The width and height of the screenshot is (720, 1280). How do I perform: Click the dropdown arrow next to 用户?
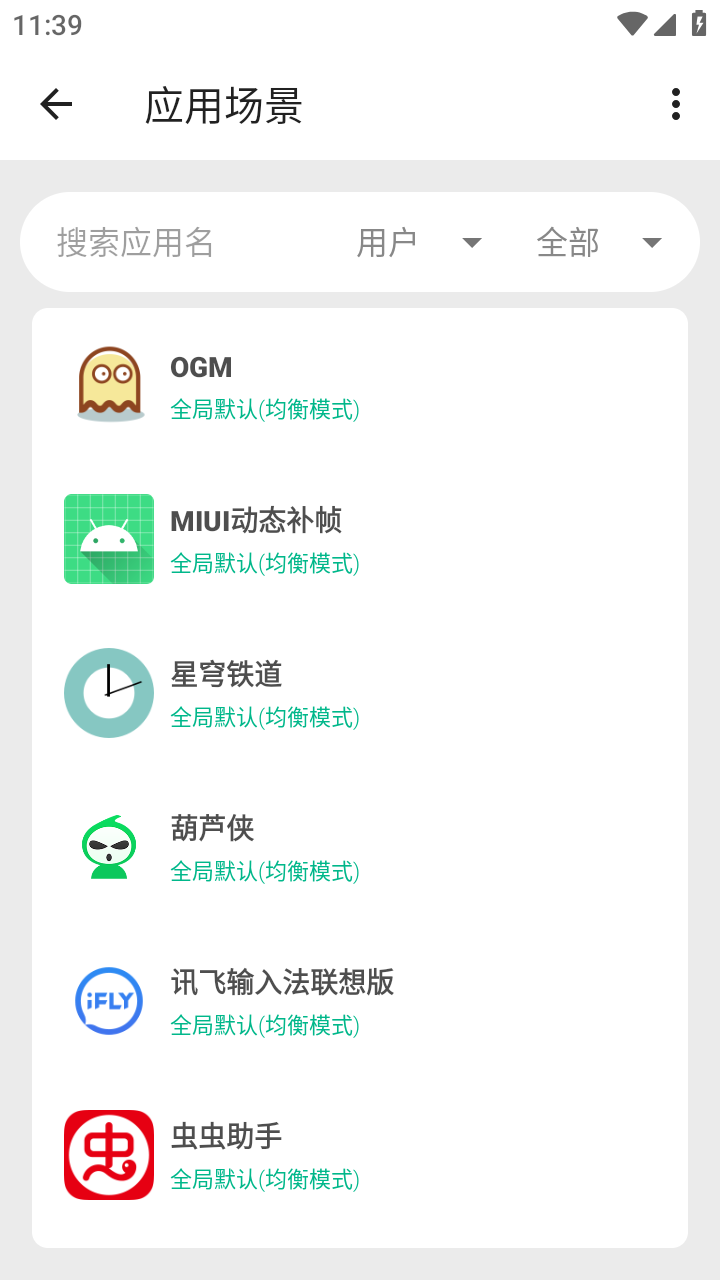(x=470, y=242)
